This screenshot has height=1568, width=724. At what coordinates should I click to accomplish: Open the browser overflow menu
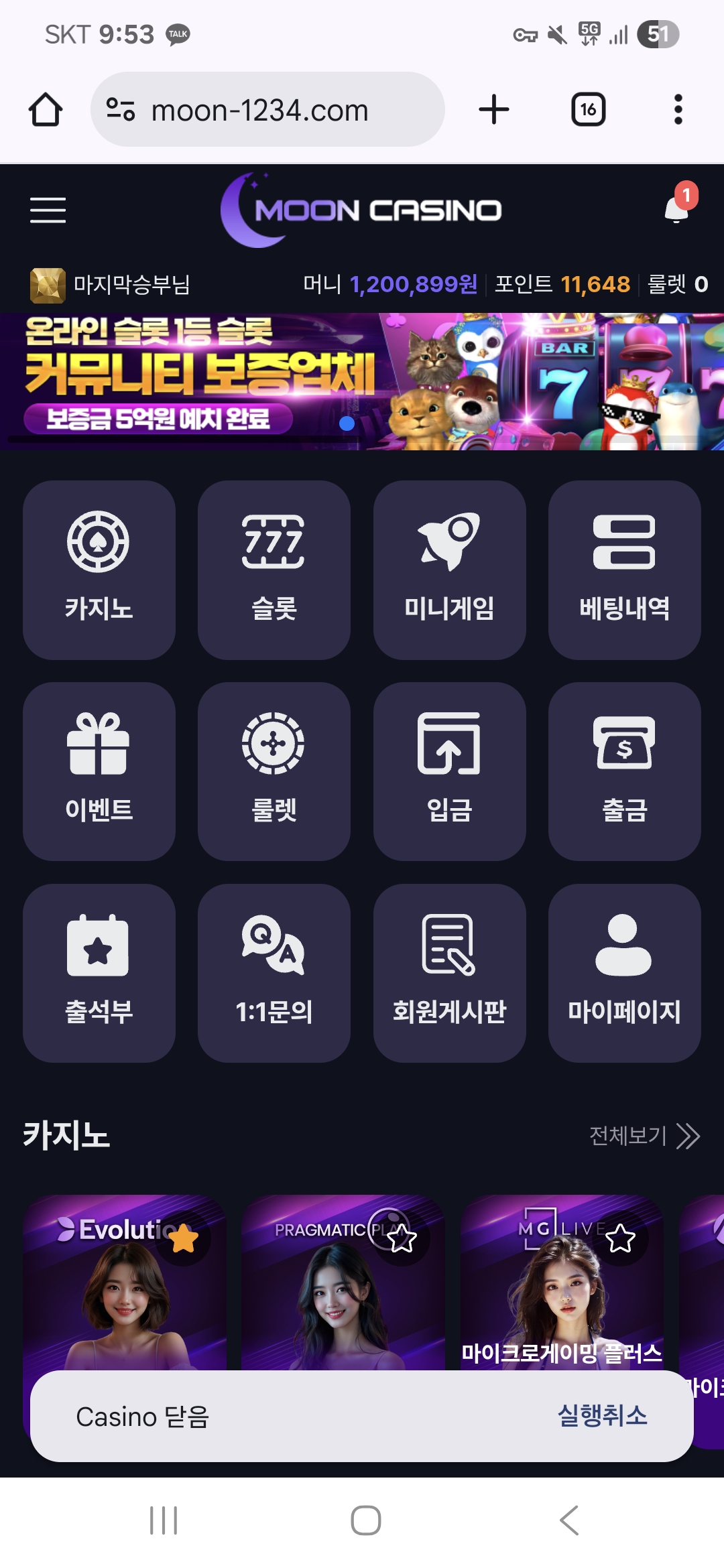coord(678,109)
